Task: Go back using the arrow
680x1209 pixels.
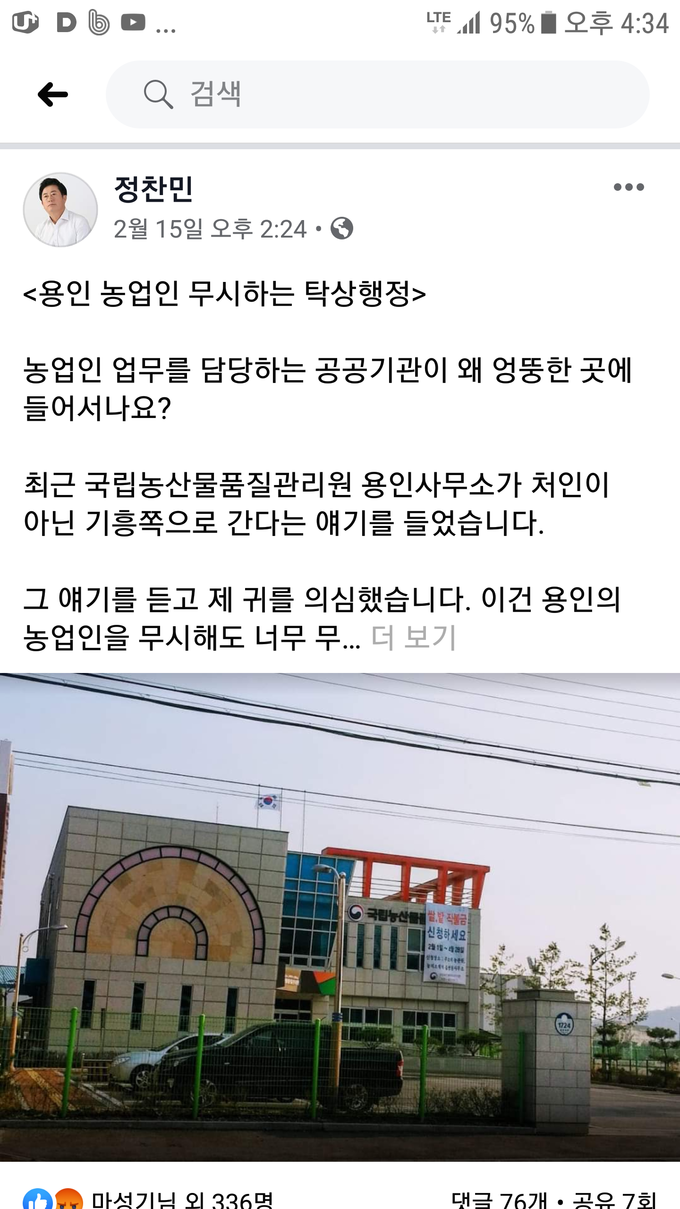Action: (52, 95)
